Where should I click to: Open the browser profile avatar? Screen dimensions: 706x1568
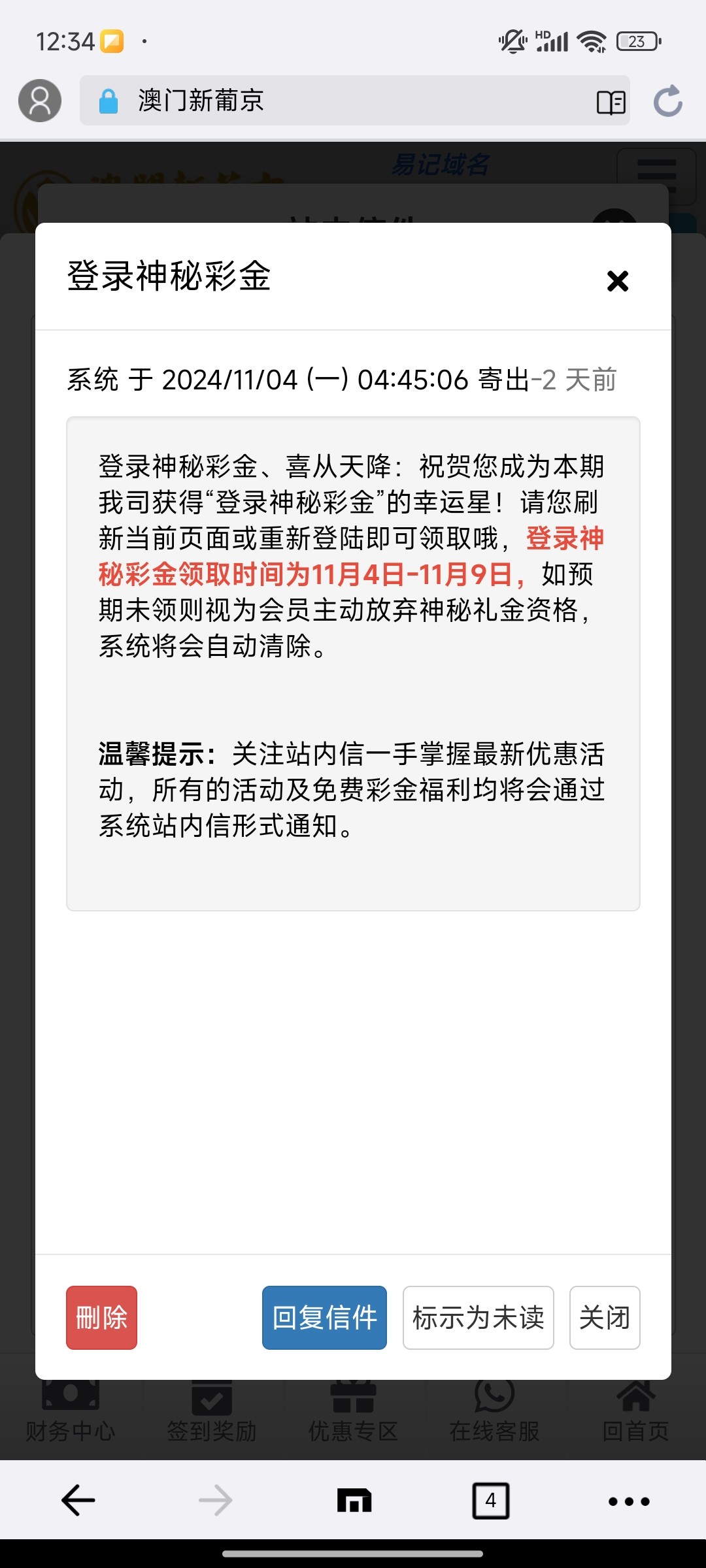pos(40,101)
